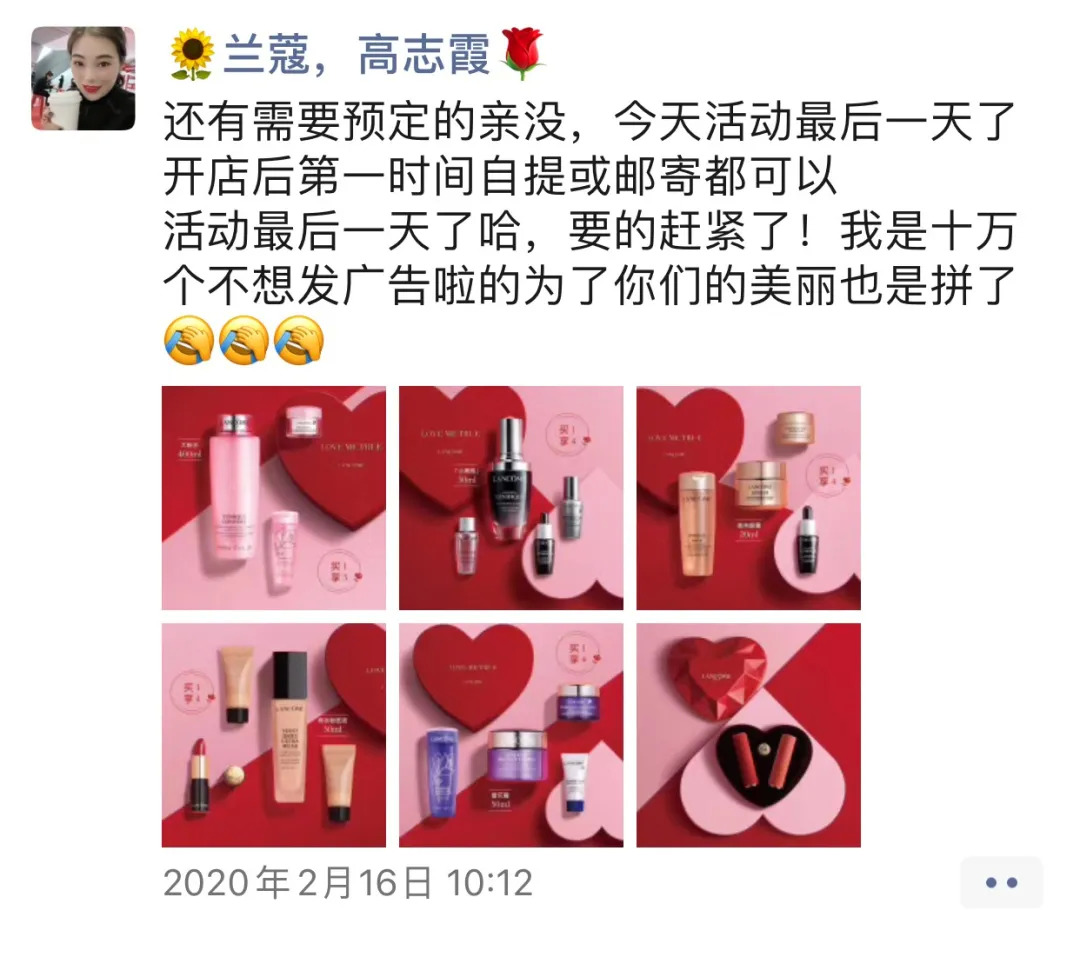This screenshot has height=957, width=1080.
Task: Open the gold cream jar photo
Action: tap(748, 498)
